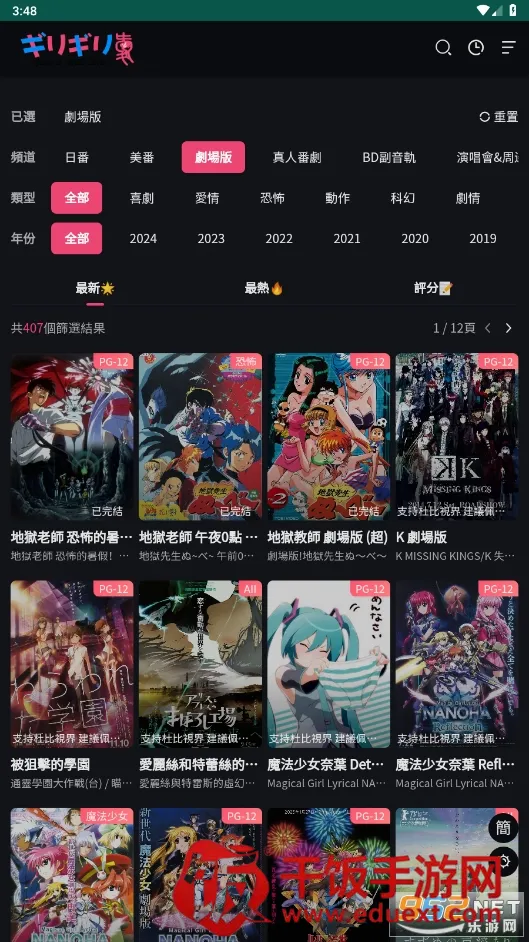Filter by year 2021
529x942 pixels.
tap(347, 239)
